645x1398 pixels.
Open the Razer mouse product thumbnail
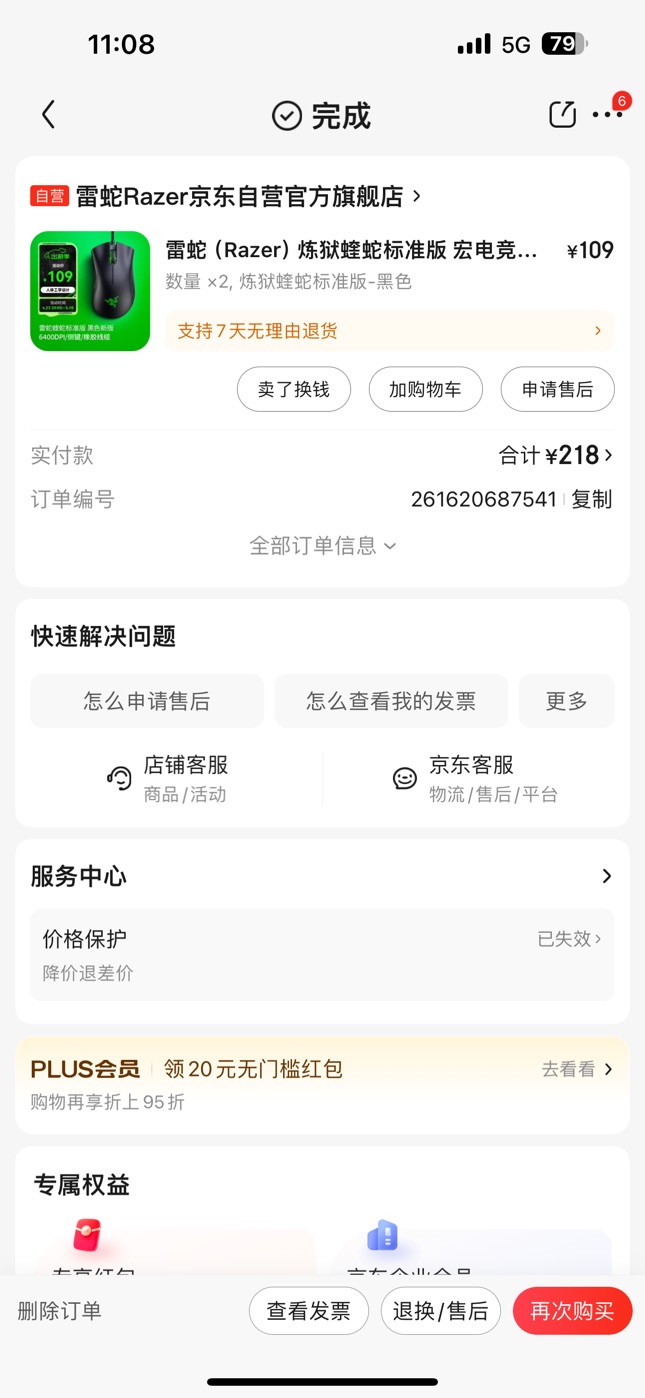point(90,291)
